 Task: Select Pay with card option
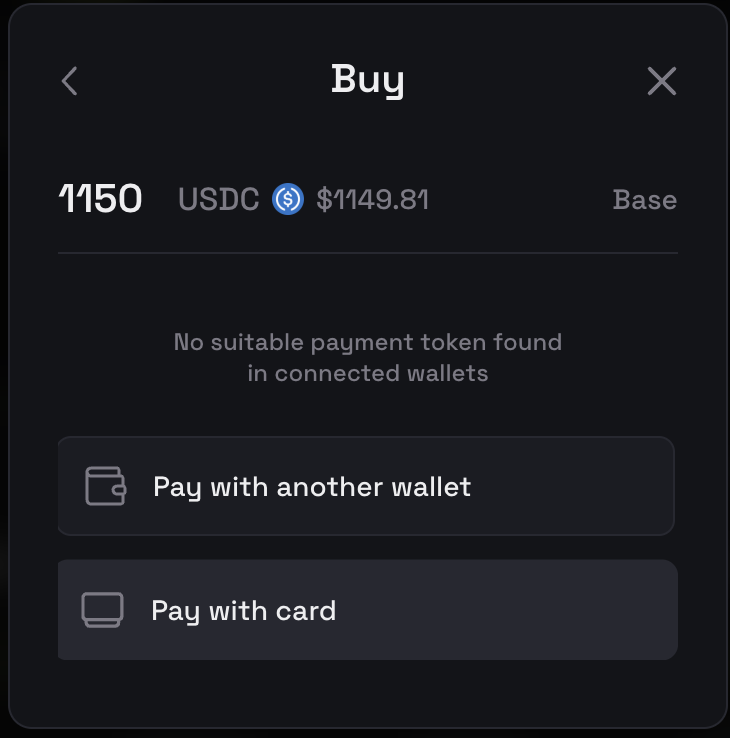pos(366,610)
